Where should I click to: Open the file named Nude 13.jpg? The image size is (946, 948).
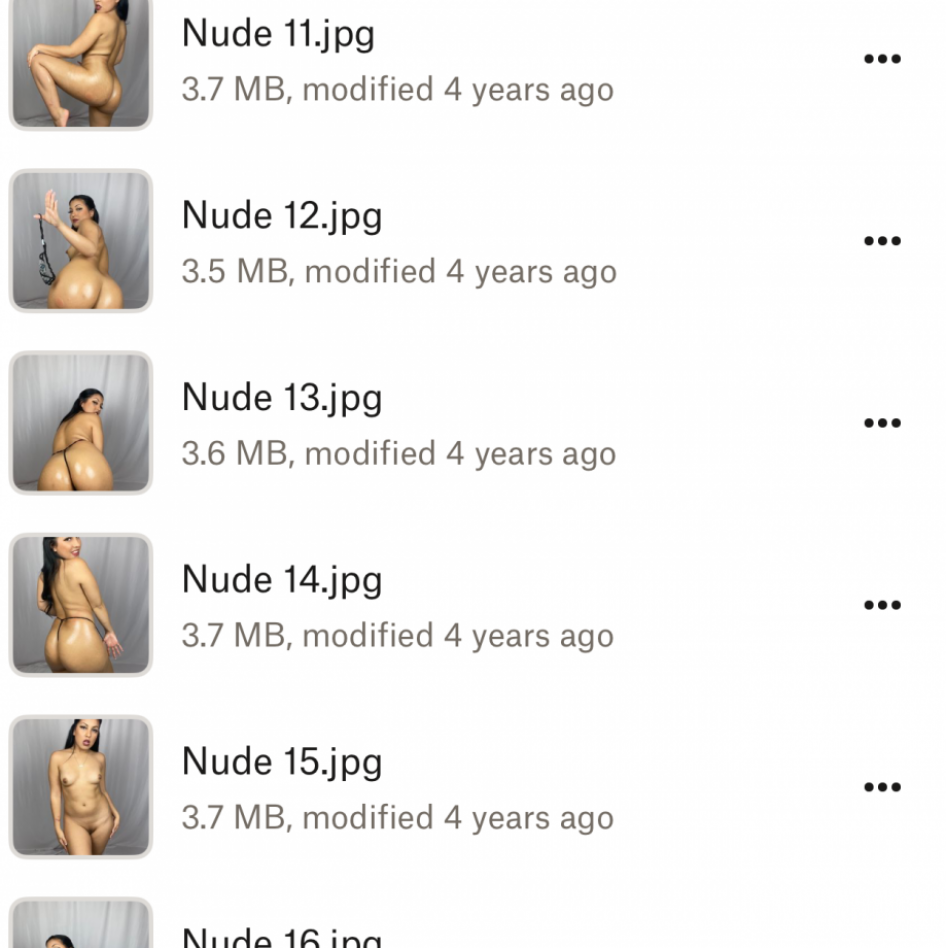[282, 397]
